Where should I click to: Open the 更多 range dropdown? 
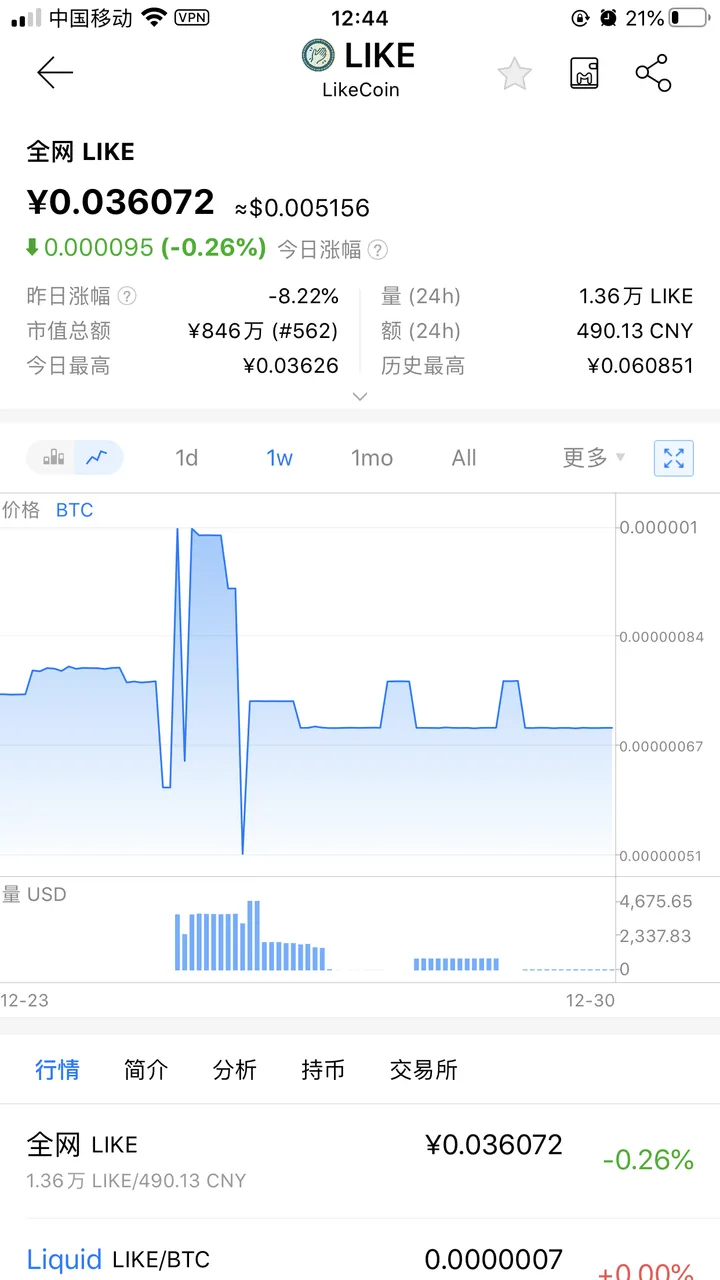(593, 458)
